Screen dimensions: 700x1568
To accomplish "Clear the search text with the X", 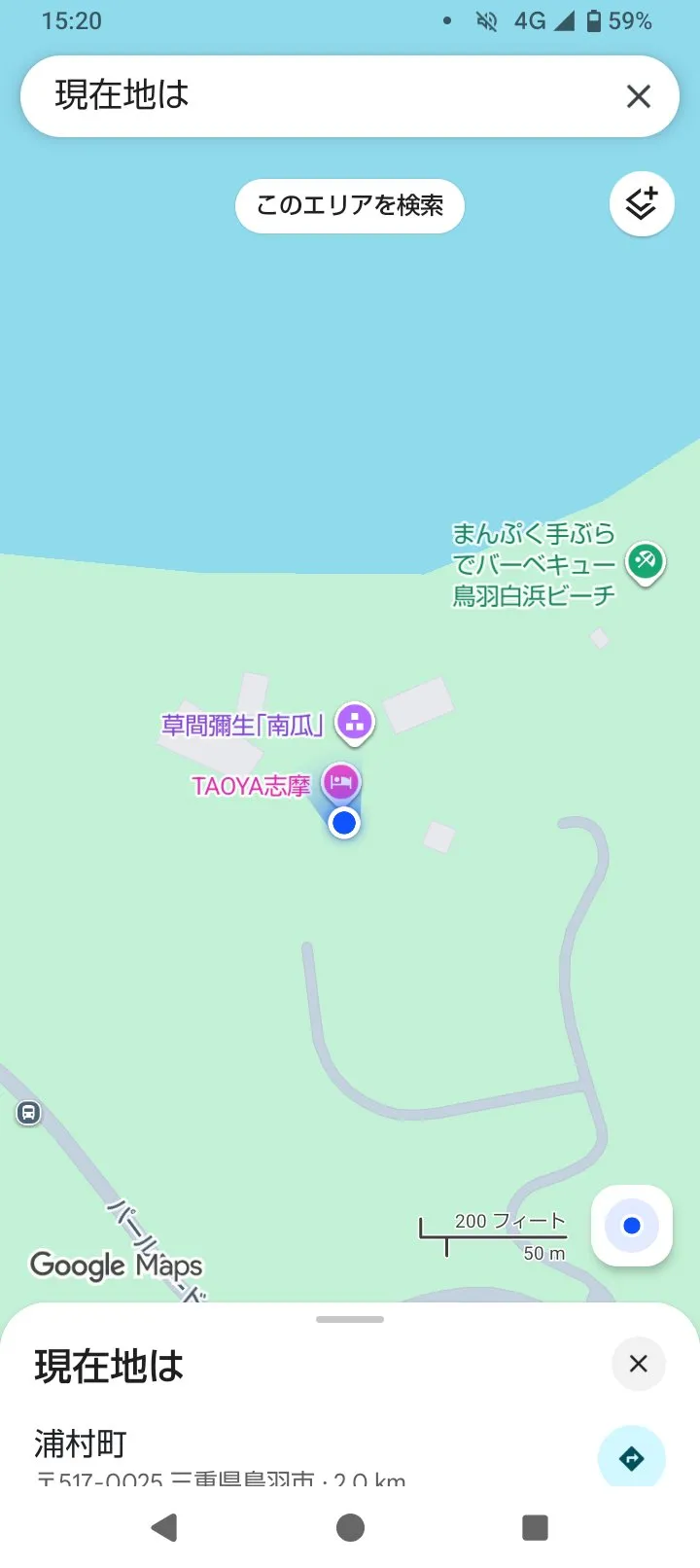I will point(638,96).
